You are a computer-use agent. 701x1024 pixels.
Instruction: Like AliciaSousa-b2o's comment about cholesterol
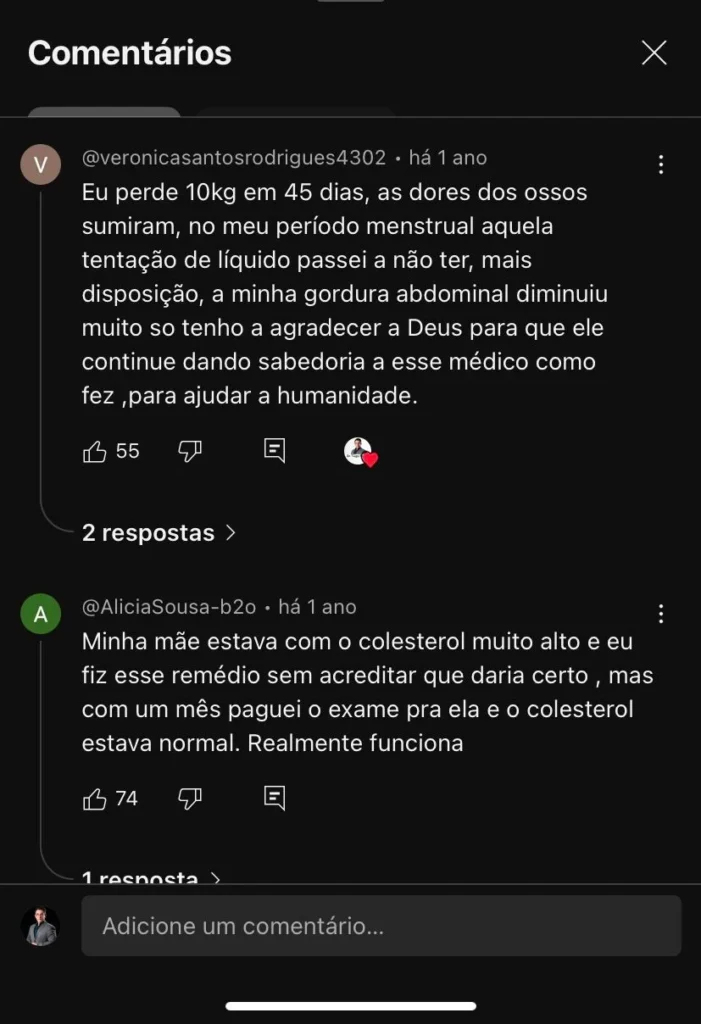click(95, 799)
